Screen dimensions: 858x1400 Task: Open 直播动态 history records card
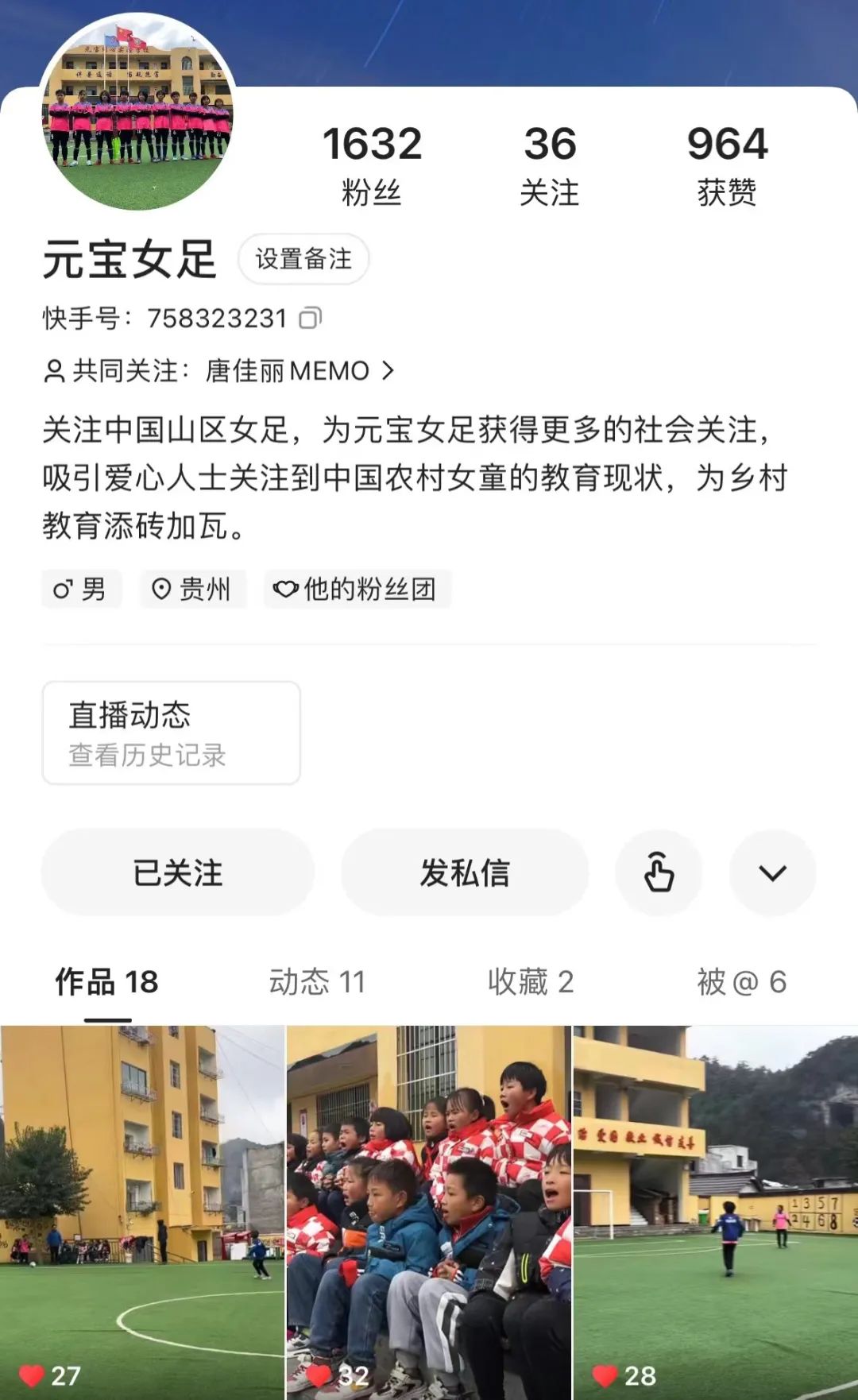(172, 733)
